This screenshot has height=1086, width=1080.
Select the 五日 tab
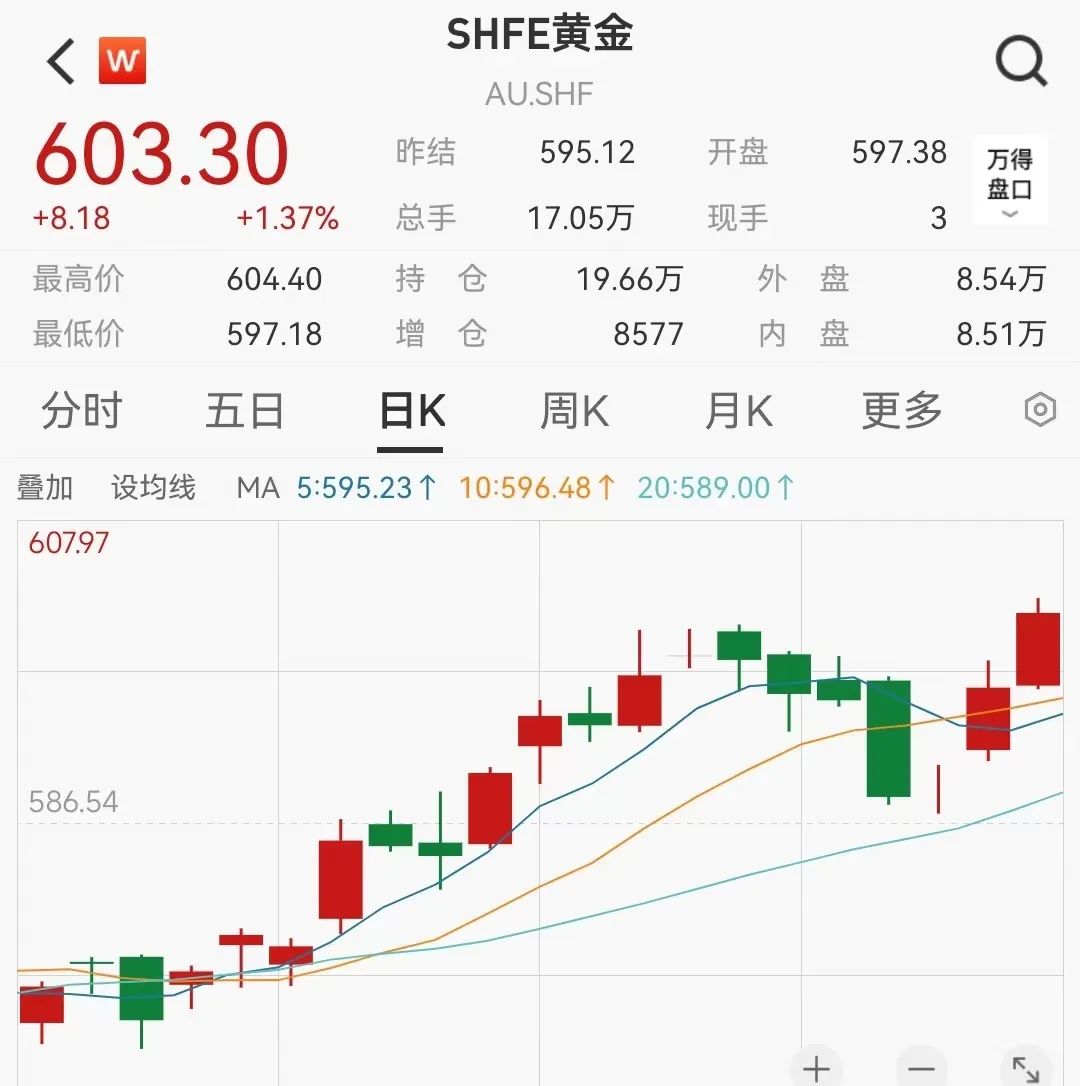(244, 410)
